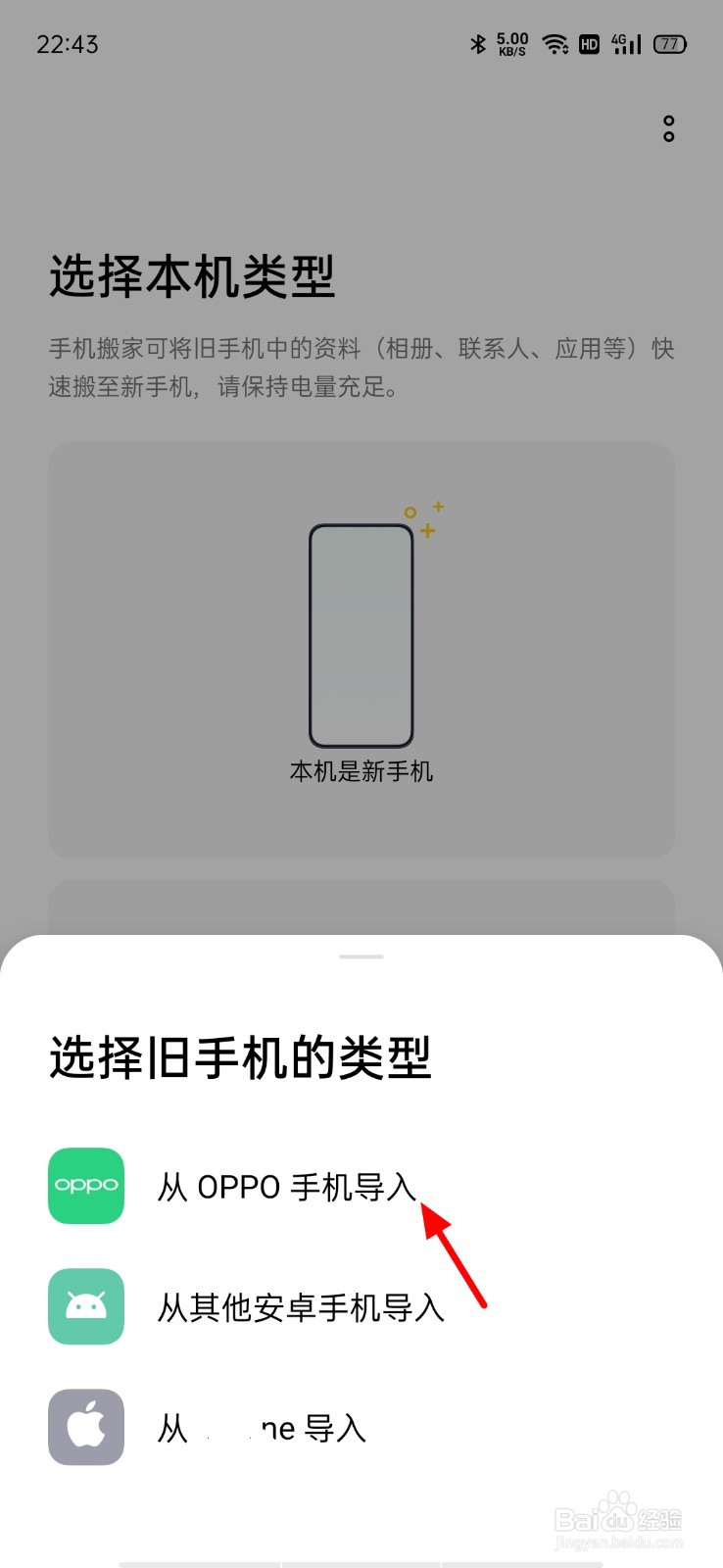723x1568 pixels.
Task: Tap the HD volte indicator icon
Action: click(589, 44)
